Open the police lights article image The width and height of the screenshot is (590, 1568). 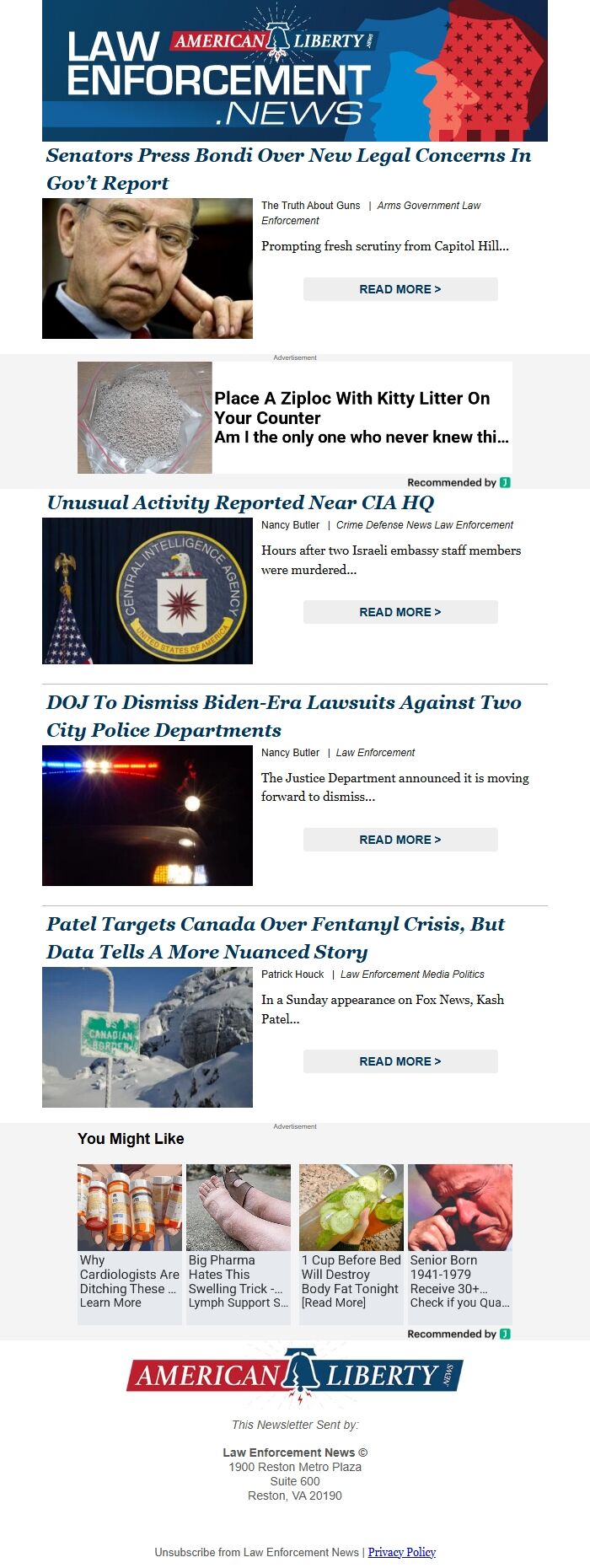(x=147, y=815)
